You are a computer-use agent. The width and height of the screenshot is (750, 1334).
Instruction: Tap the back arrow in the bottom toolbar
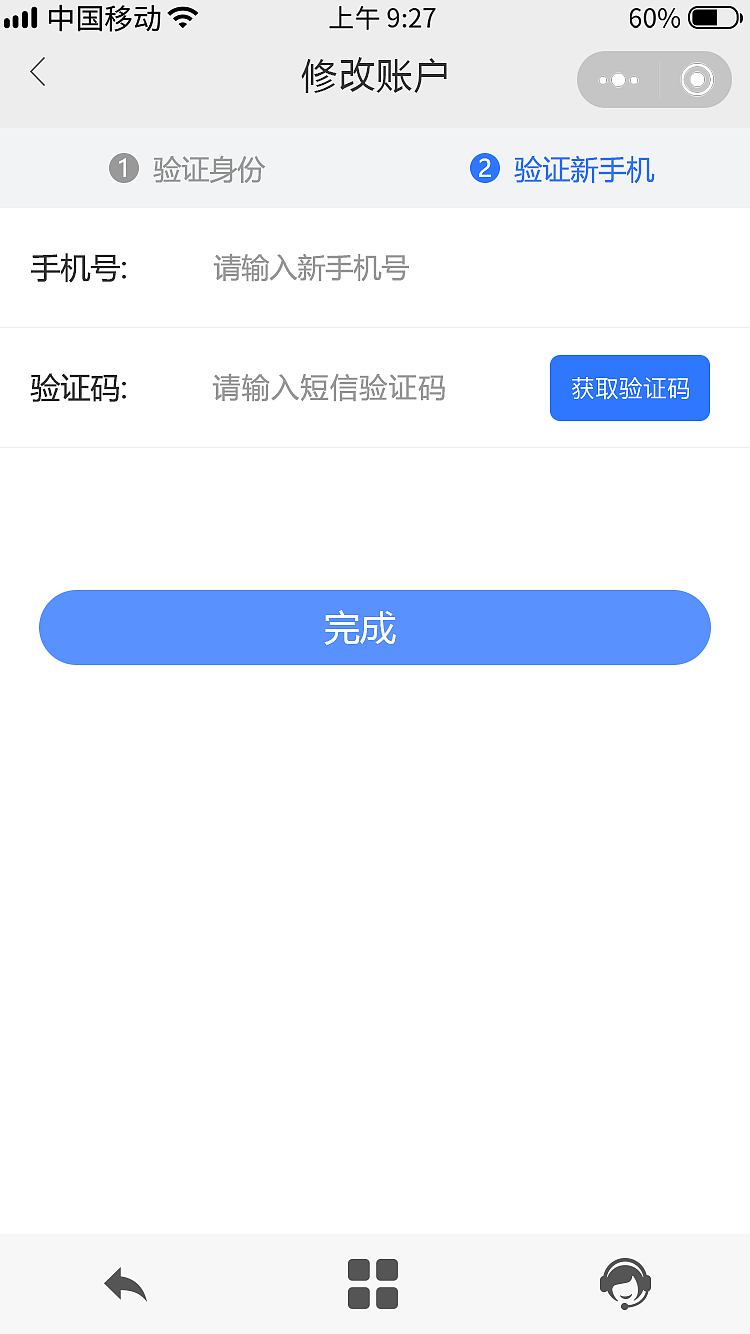click(123, 1283)
